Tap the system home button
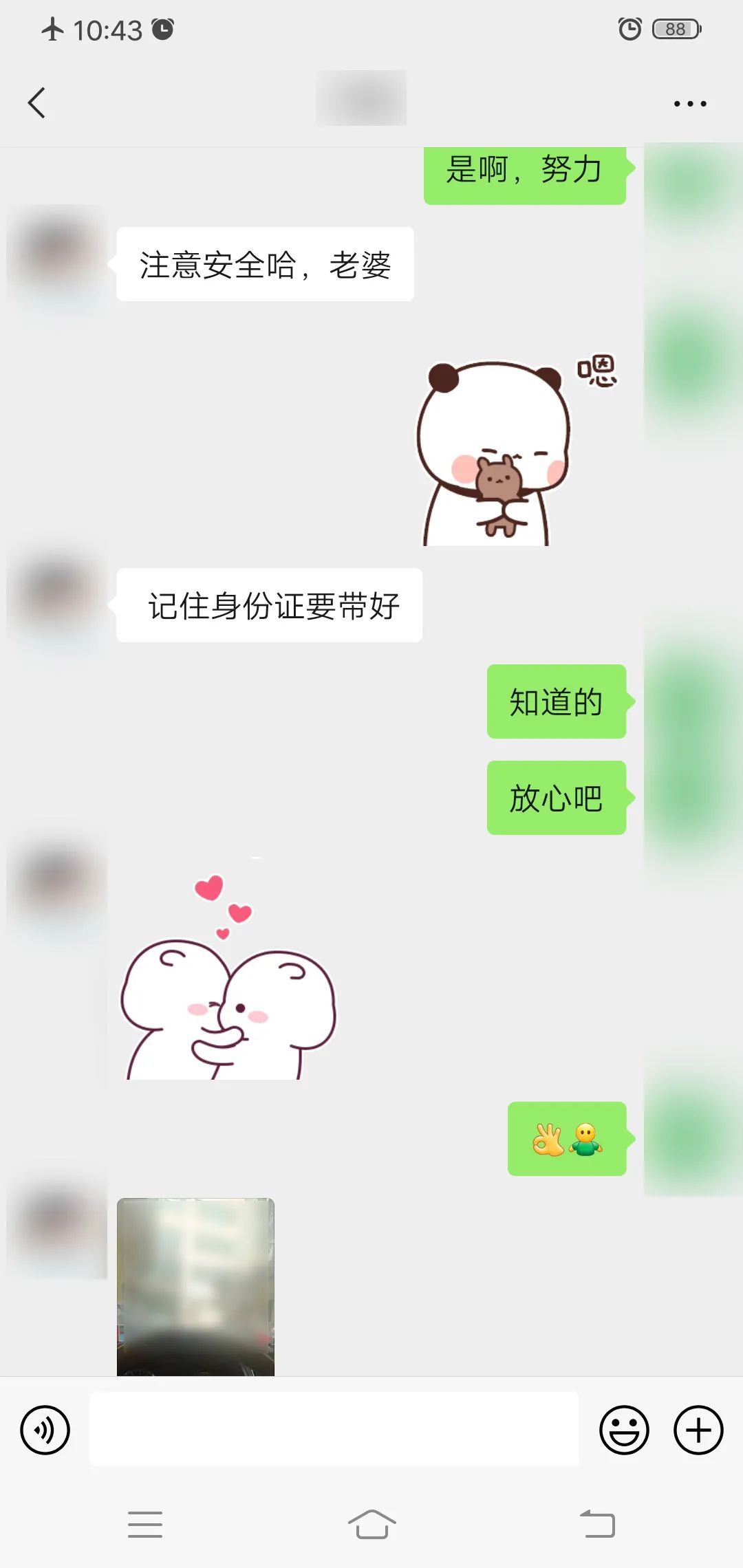This screenshot has height=1568, width=743. point(371,1524)
